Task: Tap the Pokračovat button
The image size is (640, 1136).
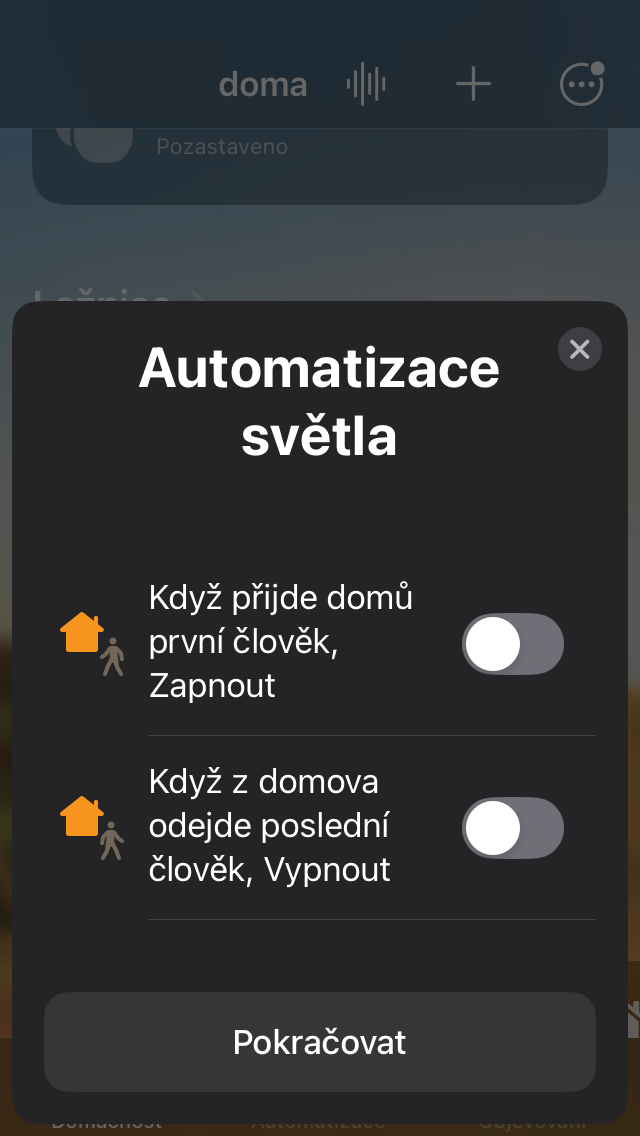Action: pos(320,1042)
